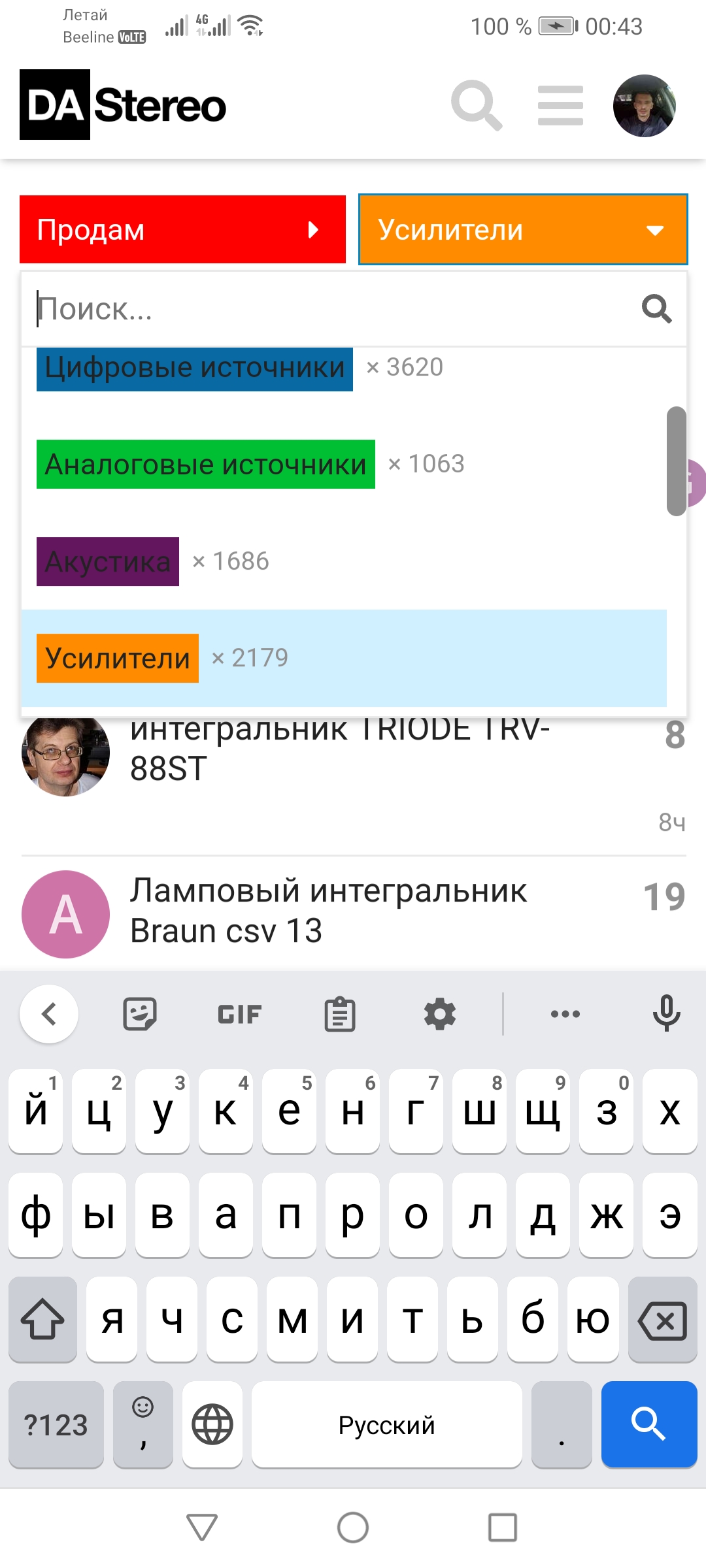Open the Ламповый интегральник Braun csv 13 topic

tap(328, 911)
